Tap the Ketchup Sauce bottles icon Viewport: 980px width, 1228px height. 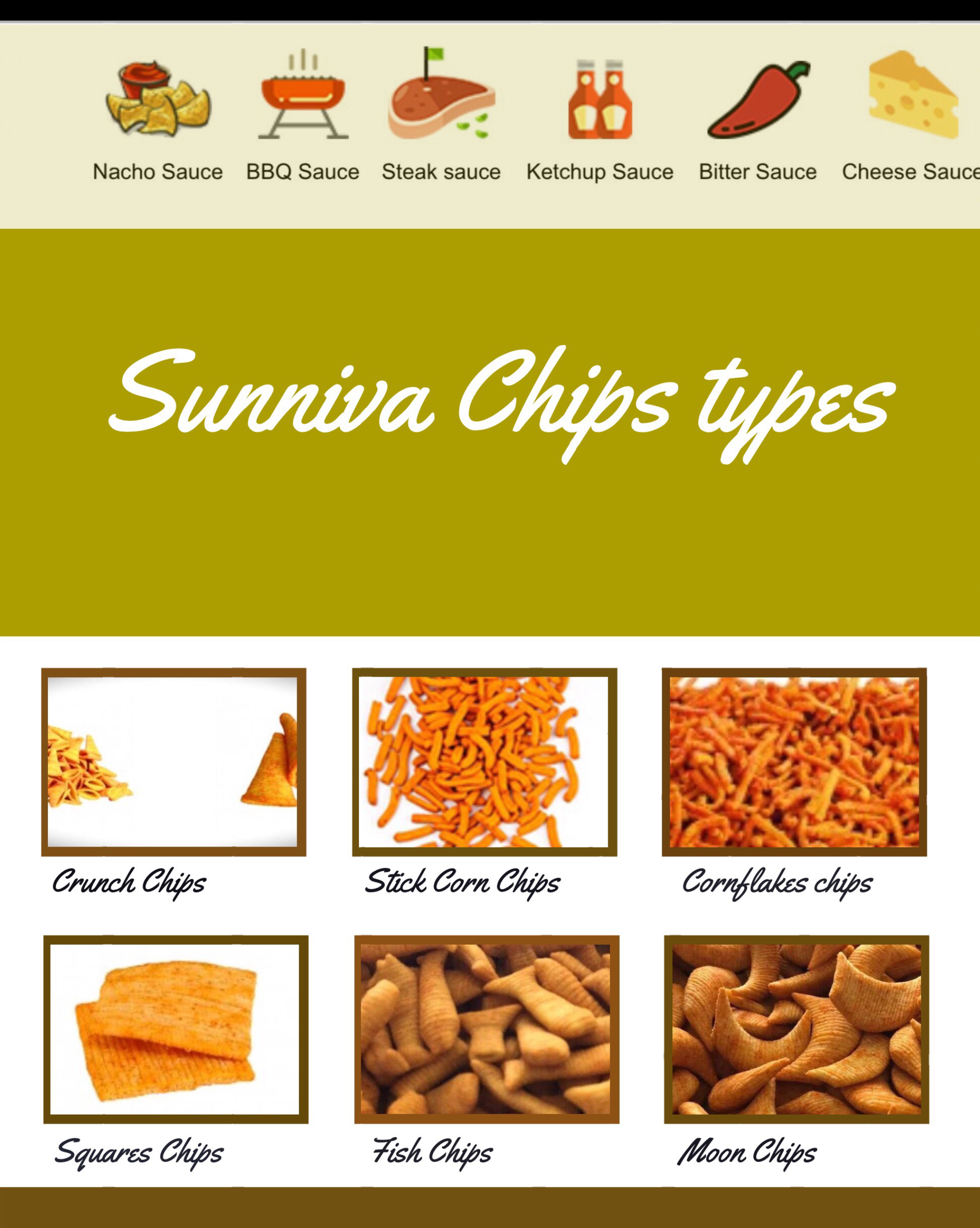pos(600,100)
